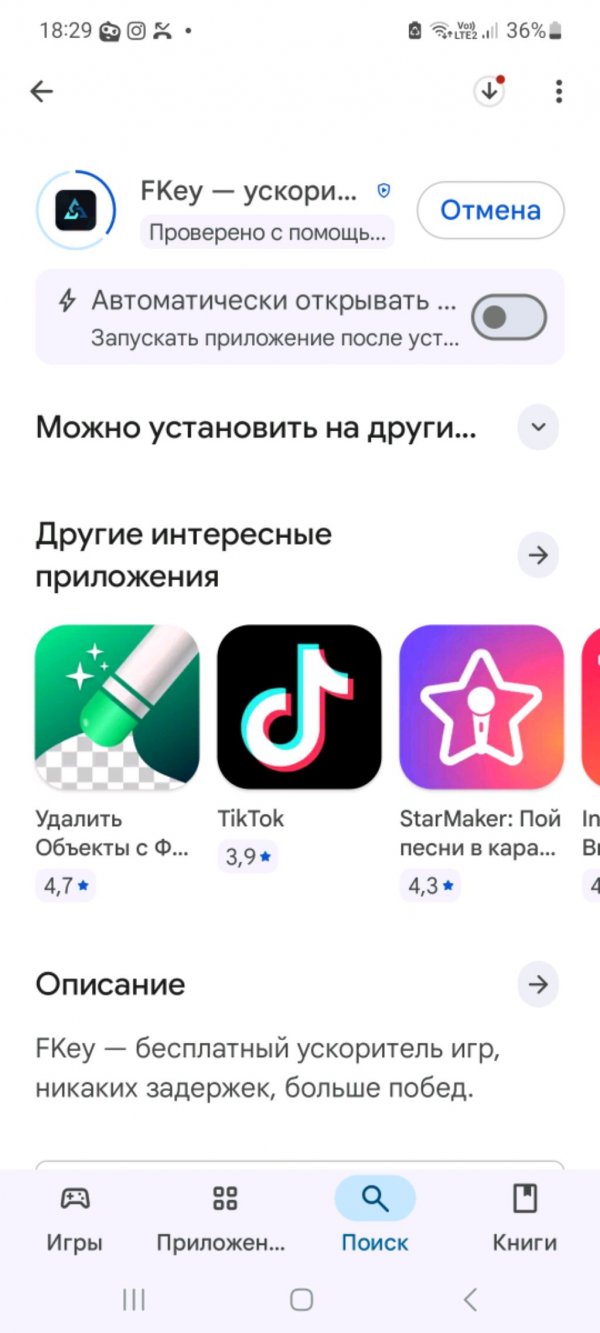This screenshot has height=1333, width=600.
Task: Open system recent apps
Action: point(133,1299)
